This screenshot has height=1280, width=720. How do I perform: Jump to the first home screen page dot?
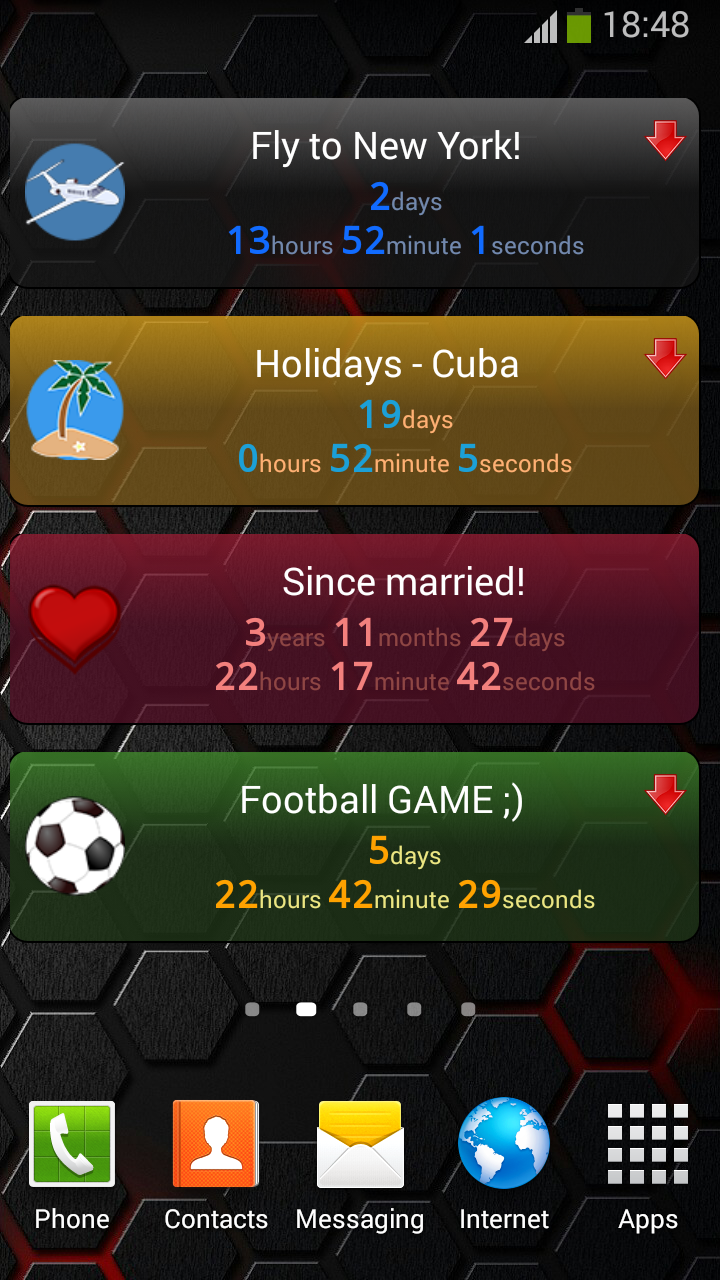[252, 1010]
